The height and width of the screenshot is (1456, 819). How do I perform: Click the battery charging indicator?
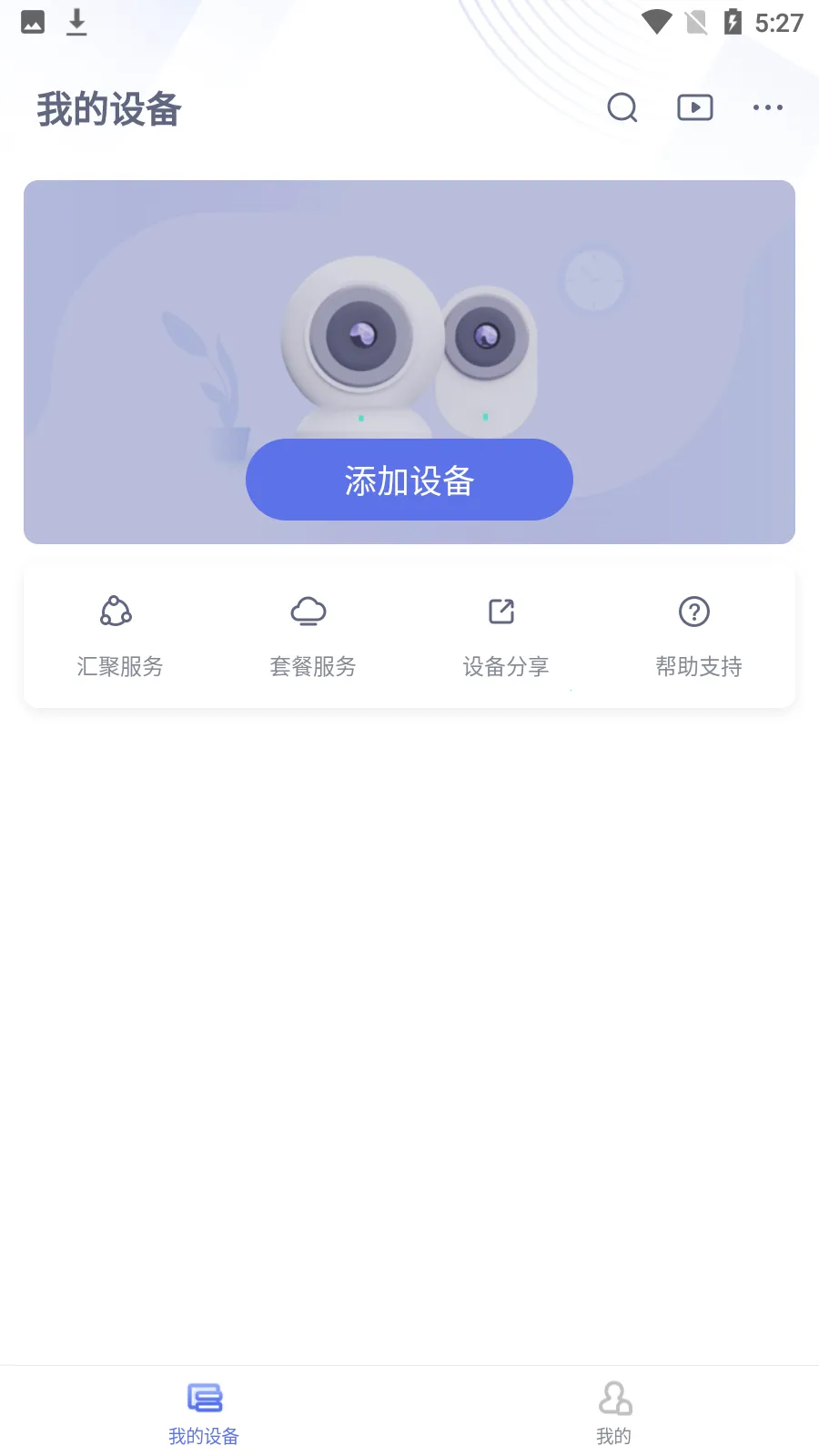tap(735, 22)
